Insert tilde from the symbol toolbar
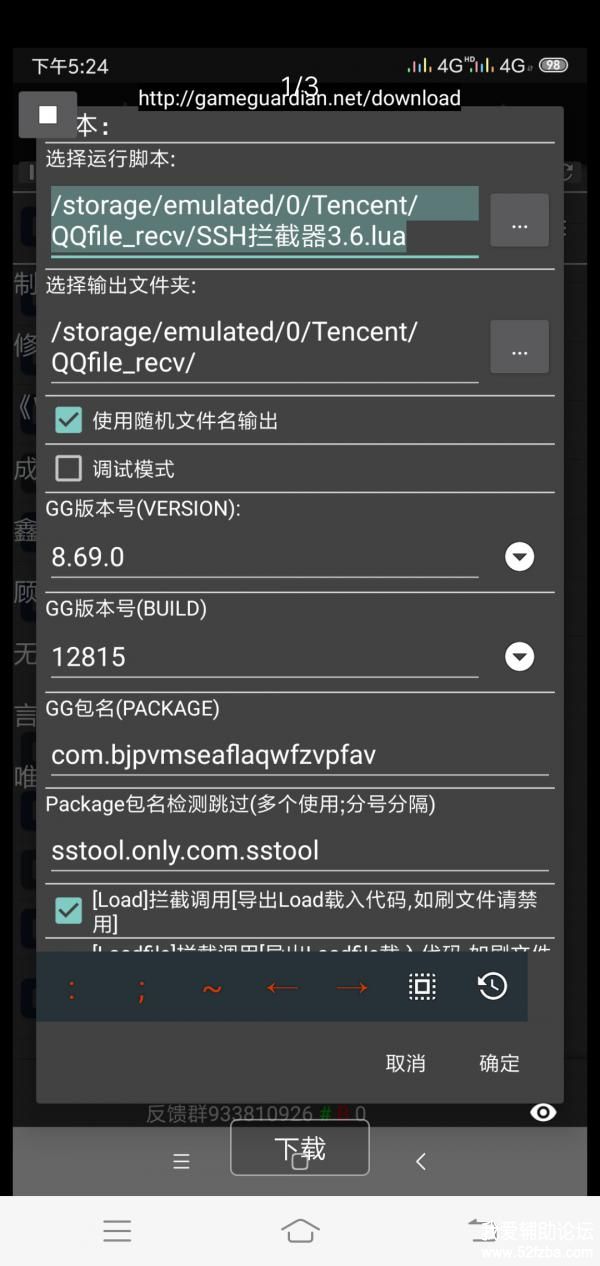600x1266 pixels. pyautogui.click(x=212, y=988)
